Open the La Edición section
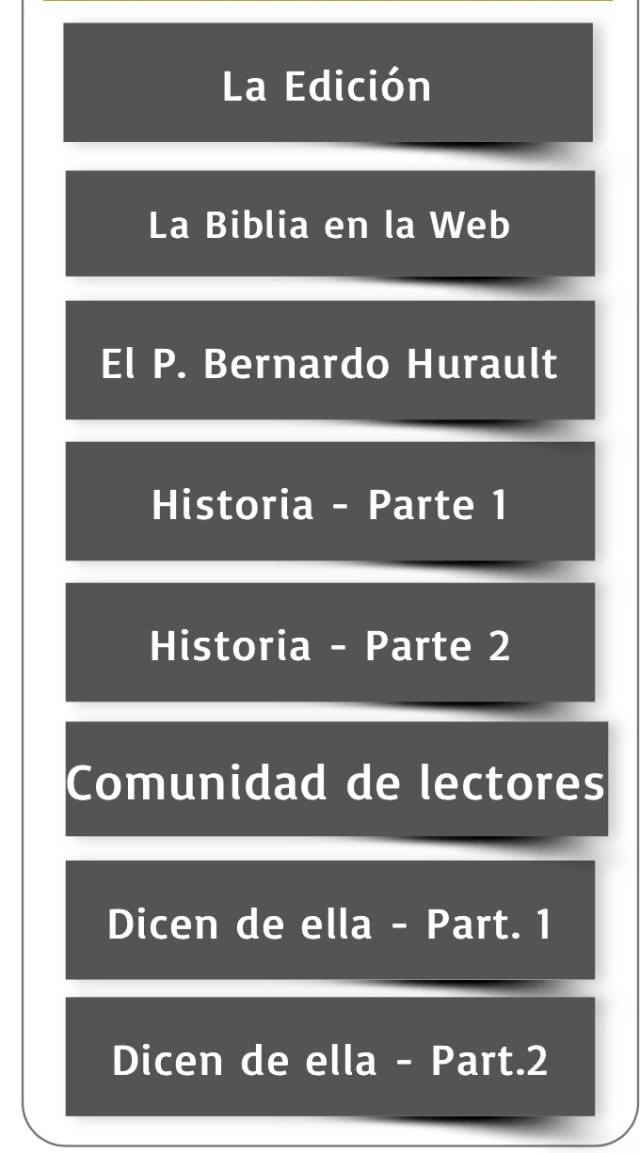The width and height of the screenshot is (640, 1153). tap(328, 84)
